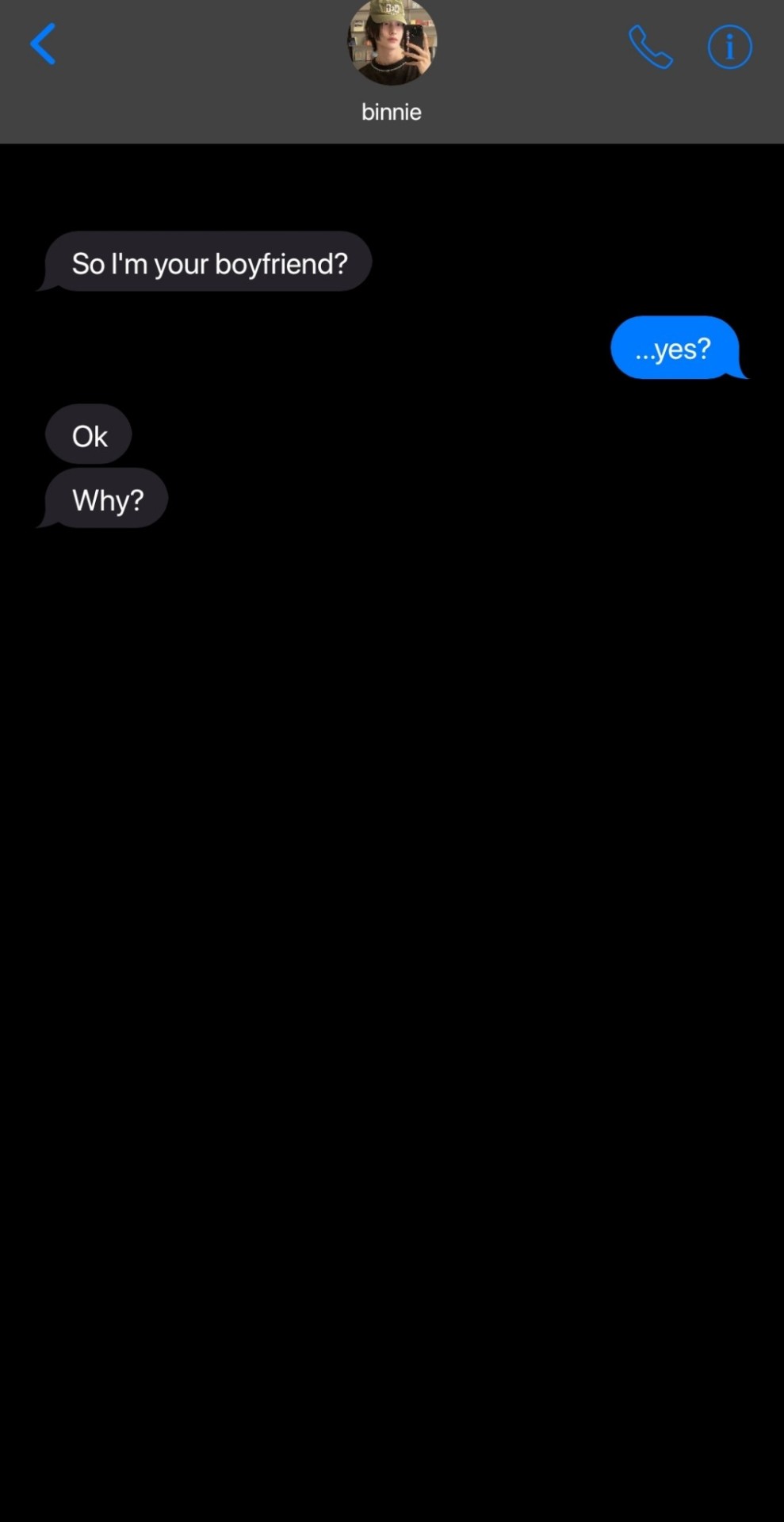Open the conversation info details
Viewport: 784px width, 1522px height.
coord(729,47)
